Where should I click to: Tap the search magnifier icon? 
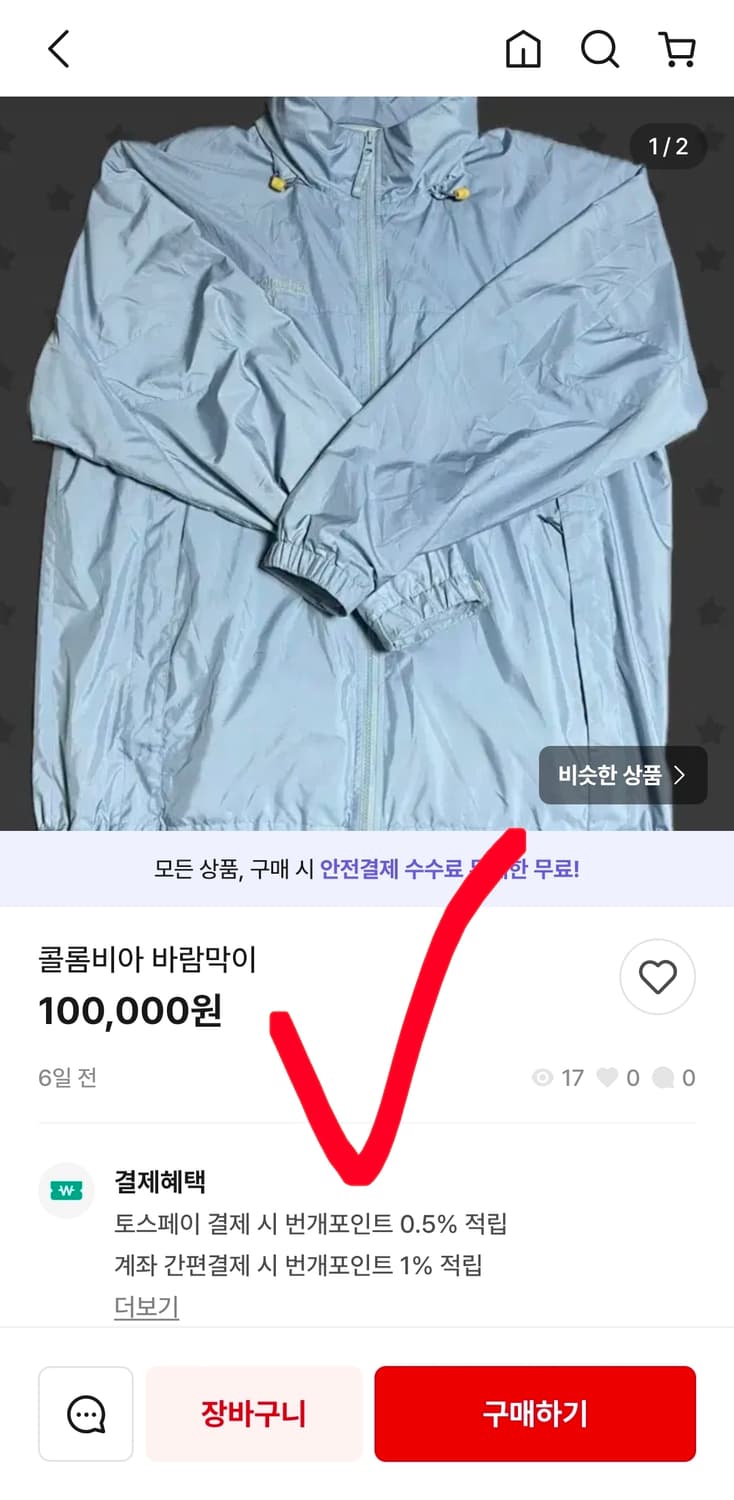click(599, 48)
